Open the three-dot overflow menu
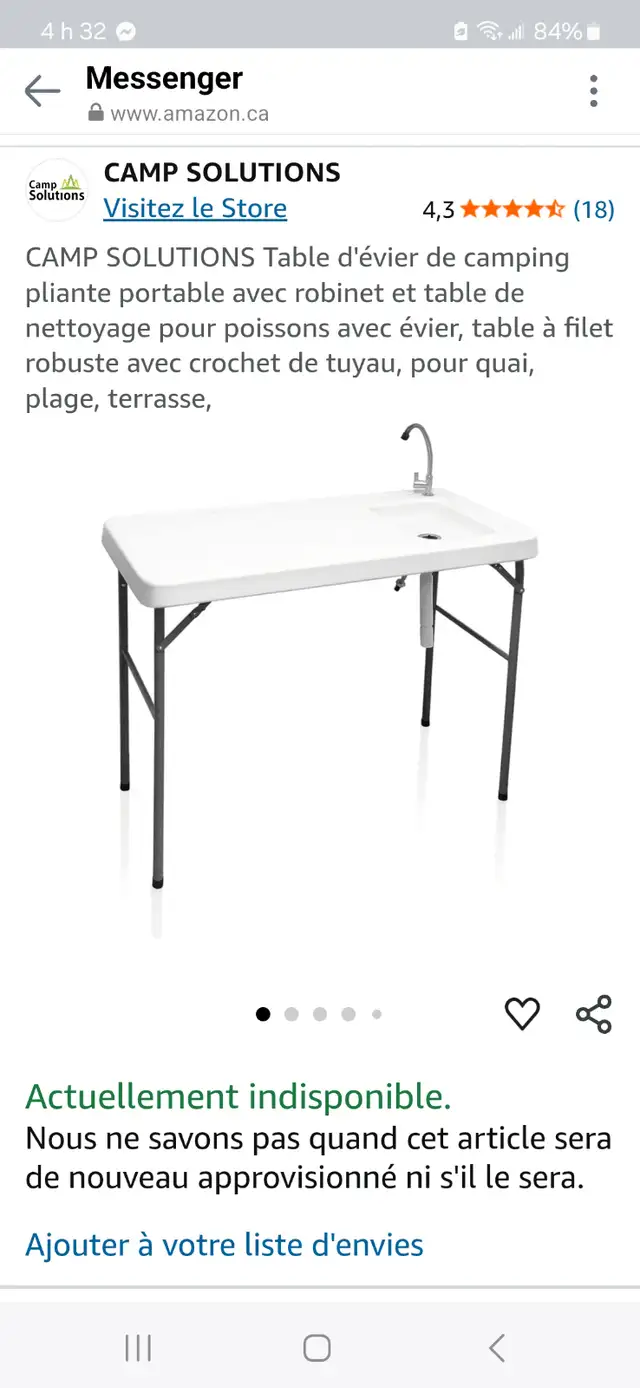The image size is (640, 1388). pyautogui.click(x=593, y=91)
